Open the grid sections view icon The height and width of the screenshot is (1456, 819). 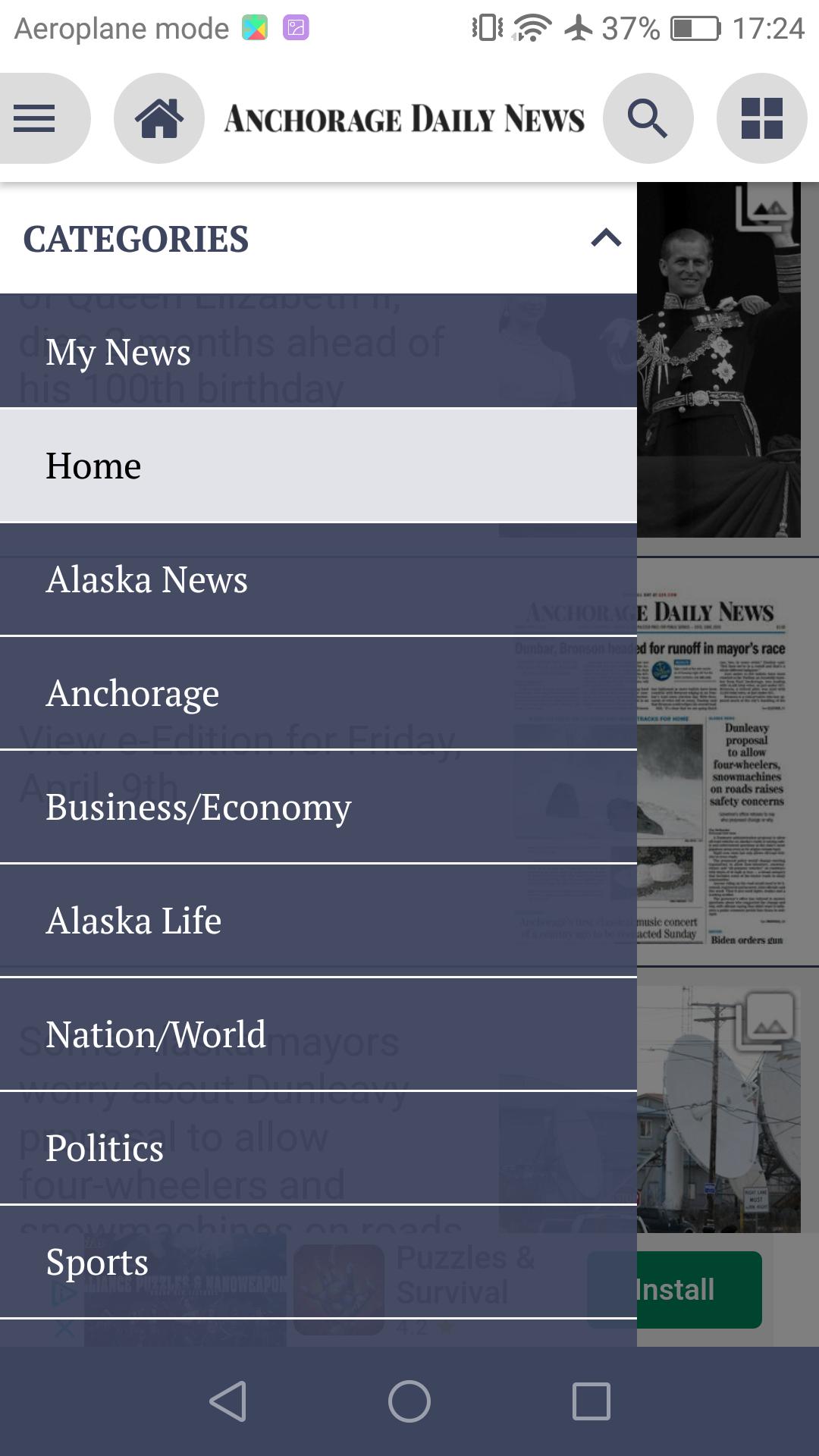click(762, 118)
